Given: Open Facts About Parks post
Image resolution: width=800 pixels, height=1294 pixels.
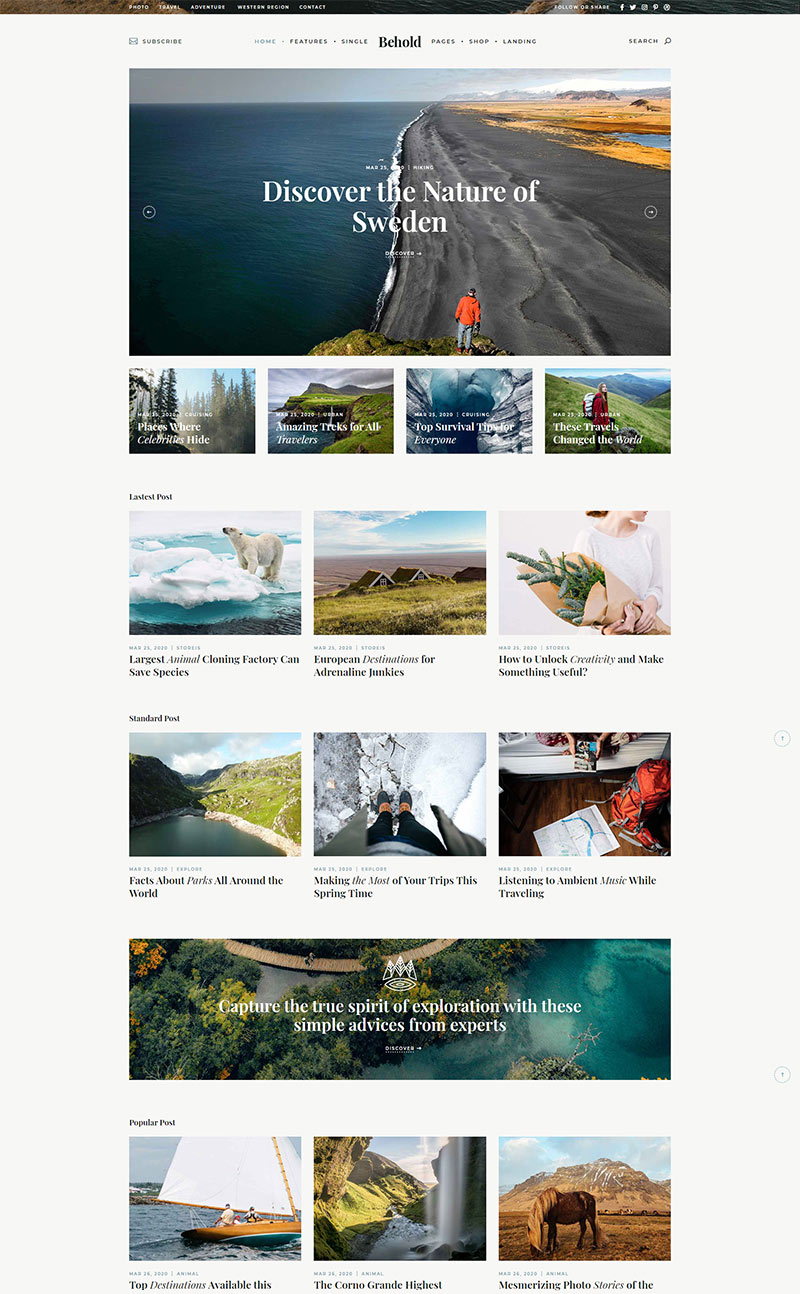Looking at the screenshot, I should [x=205, y=886].
